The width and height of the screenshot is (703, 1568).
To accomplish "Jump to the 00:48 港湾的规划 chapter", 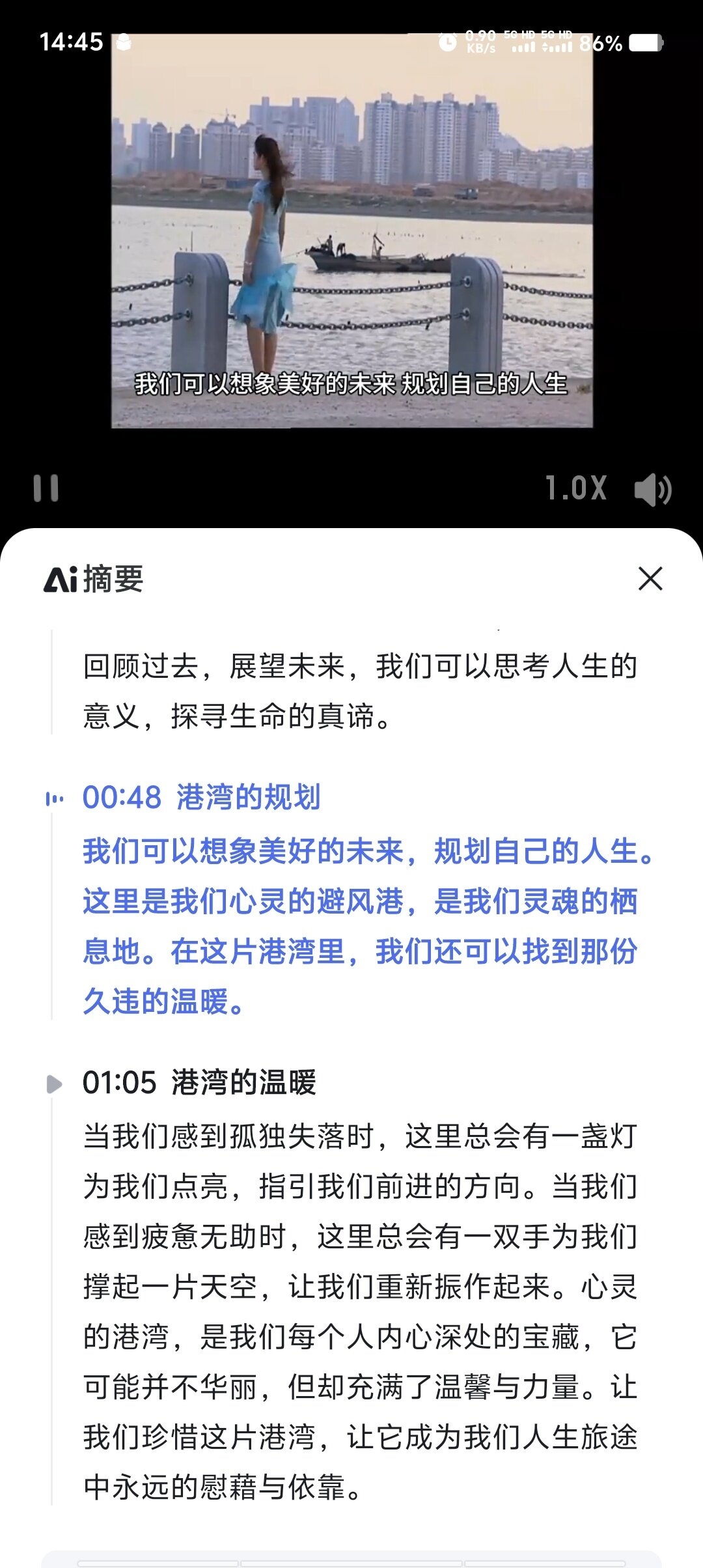I will coord(201,798).
